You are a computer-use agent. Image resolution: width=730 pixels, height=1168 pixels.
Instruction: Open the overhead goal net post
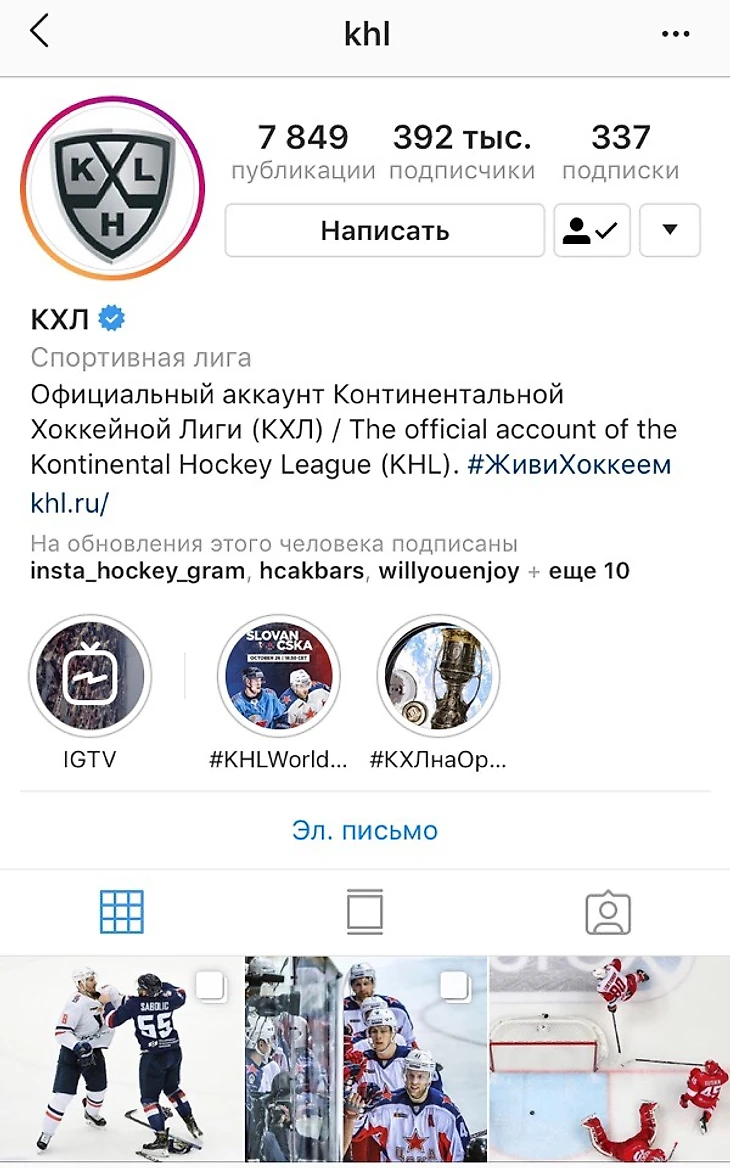click(x=609, y=1058)
